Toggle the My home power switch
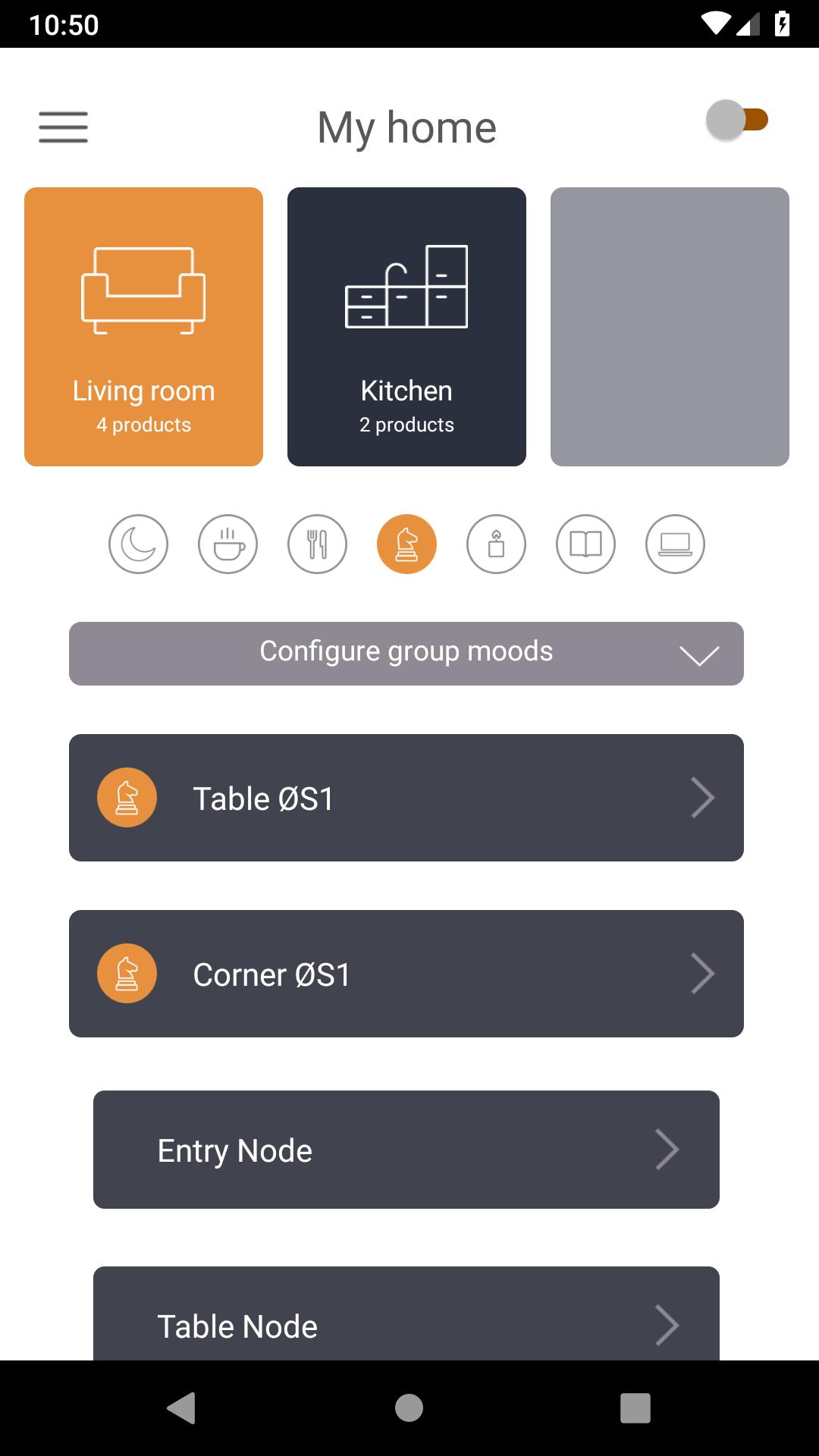Viewport: 819px width, 1456px height. [737, 120]
